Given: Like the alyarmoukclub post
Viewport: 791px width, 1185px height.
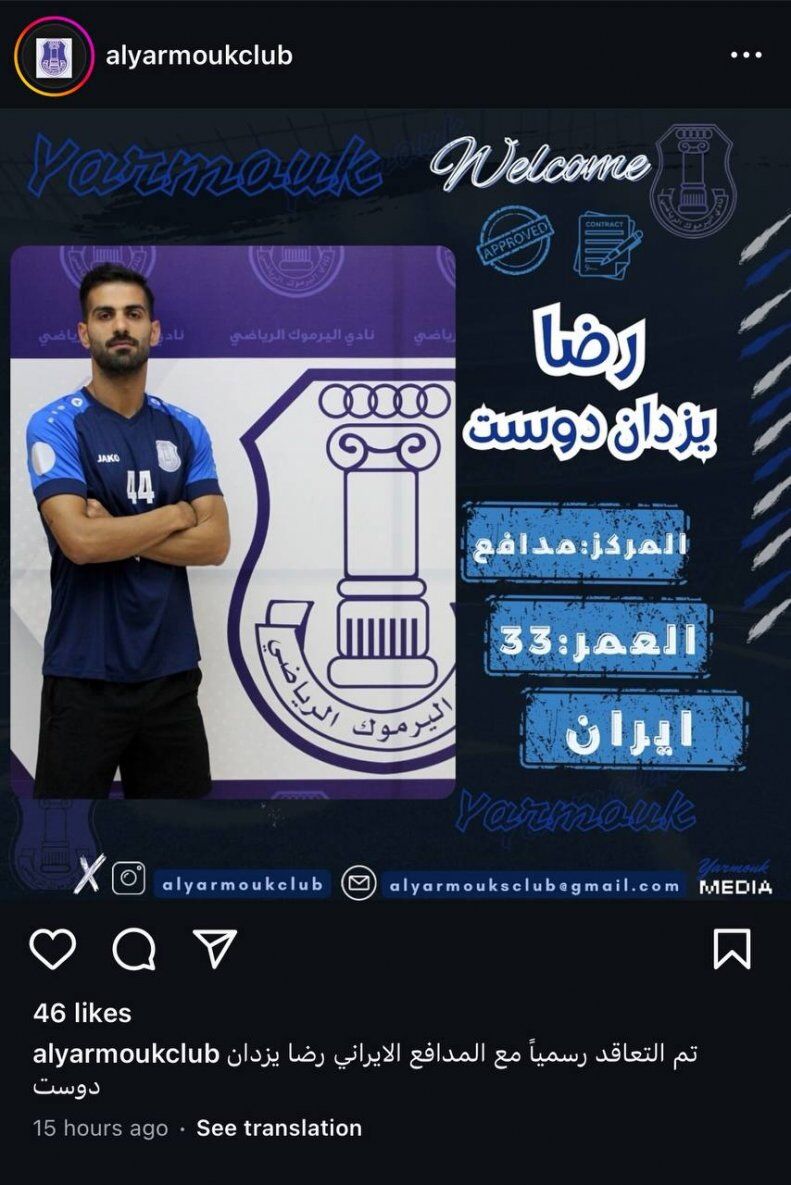Looking at the screenshot, I should click(53, 949).
